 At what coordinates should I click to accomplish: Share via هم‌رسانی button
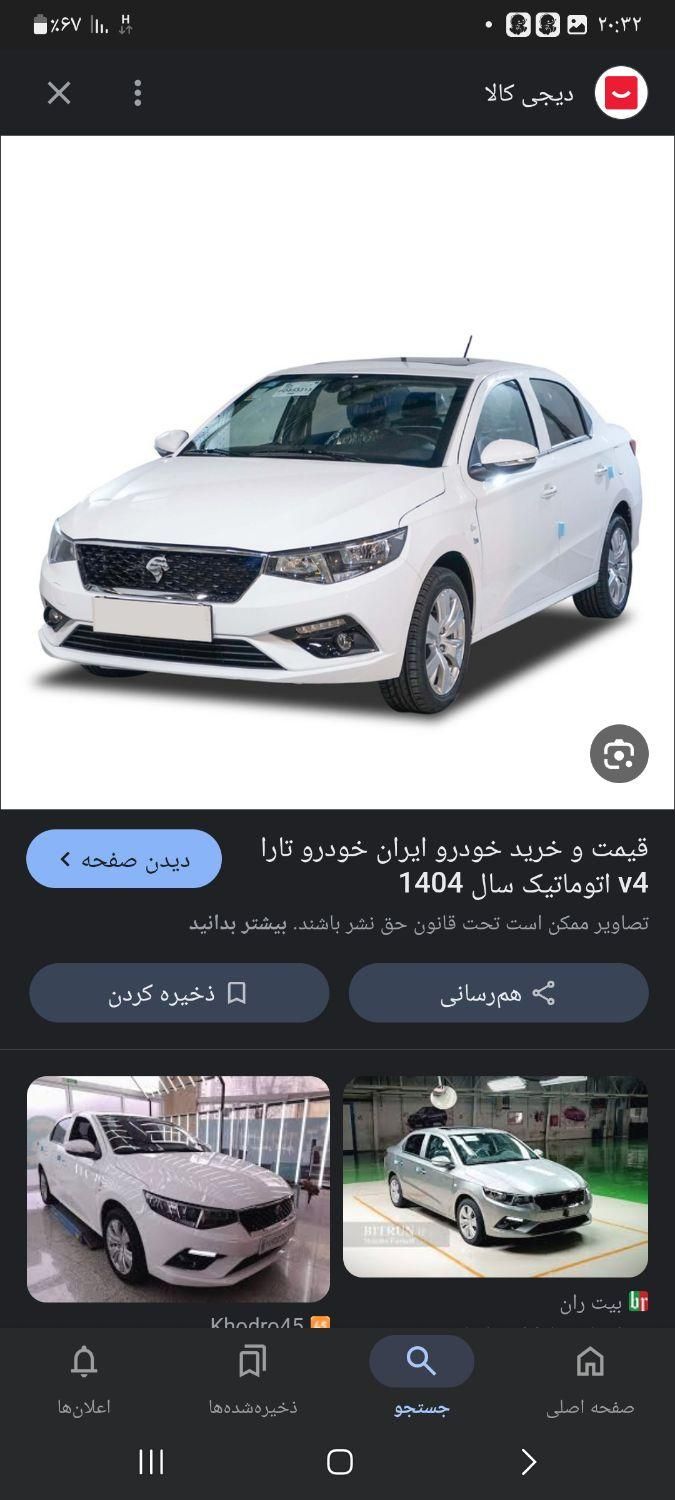(x=498, y=993)
